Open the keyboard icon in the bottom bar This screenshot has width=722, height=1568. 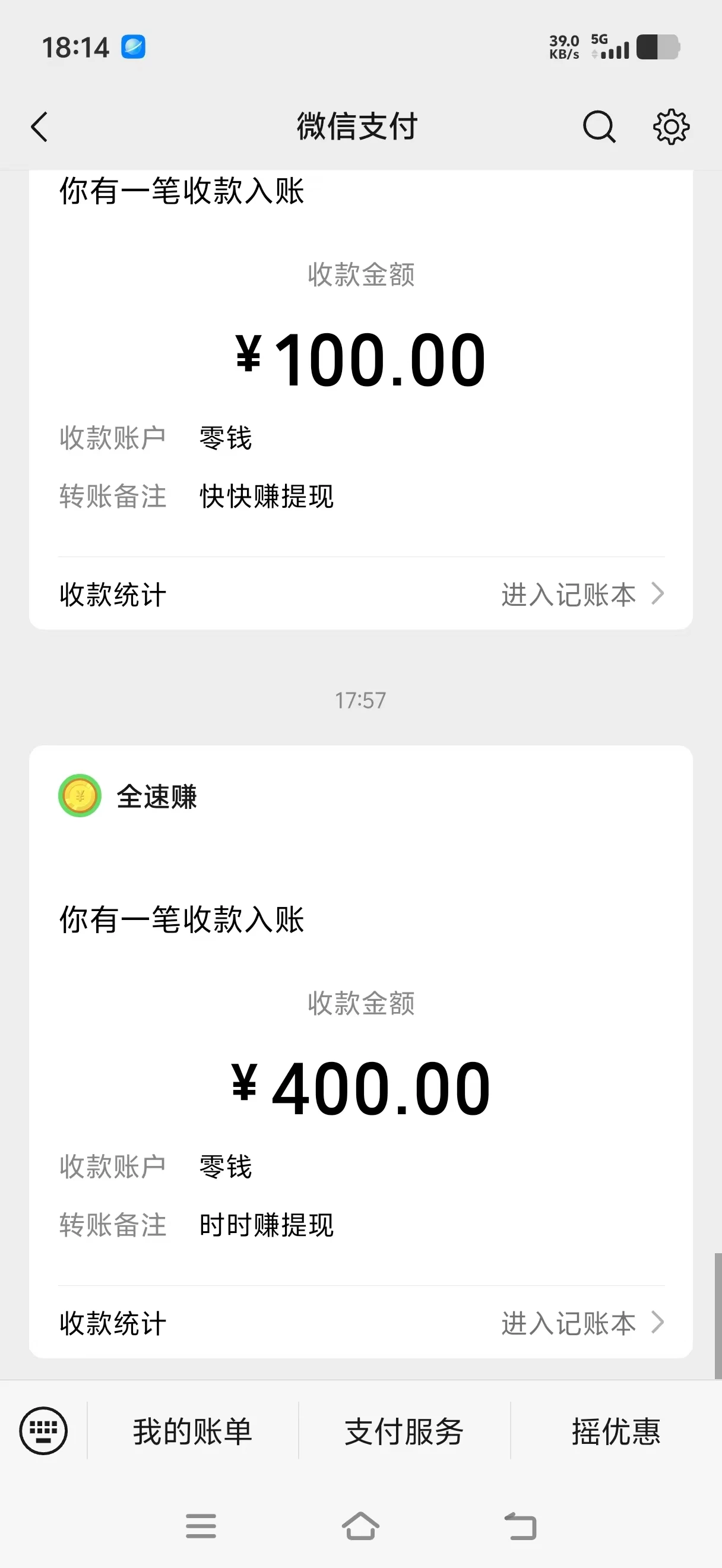(x=43, y=1431)
